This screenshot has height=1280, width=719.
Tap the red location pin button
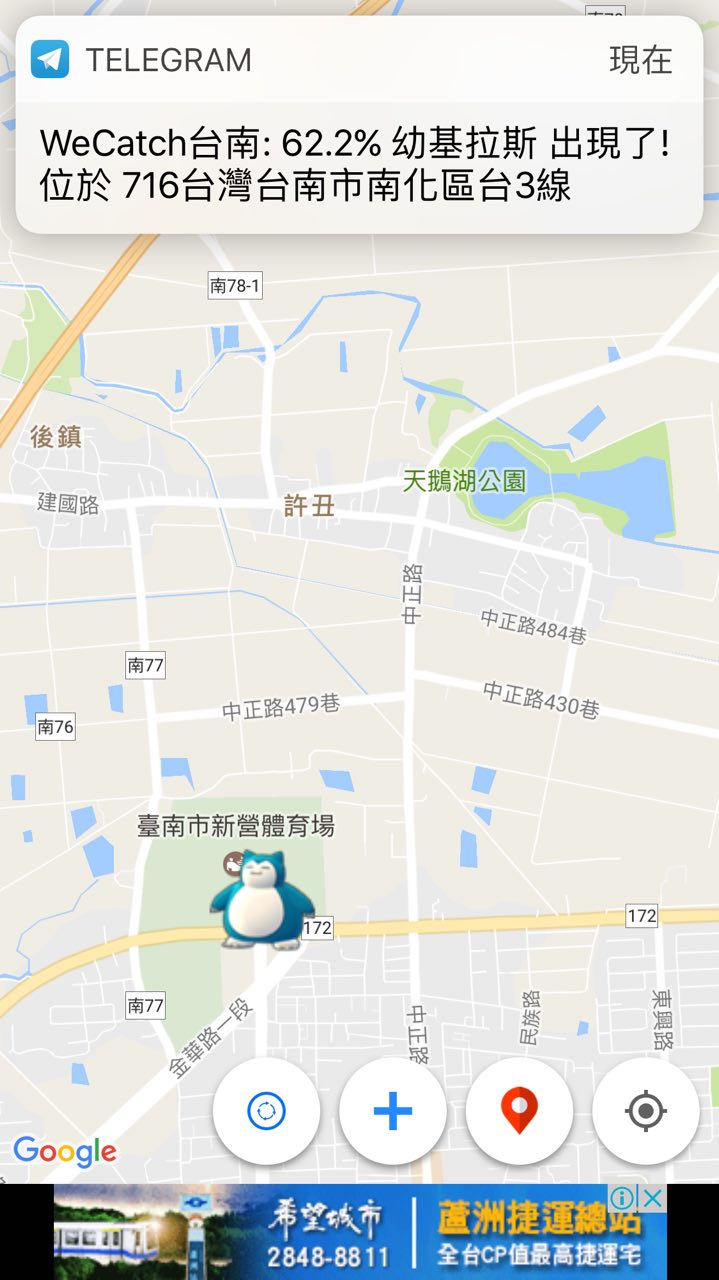(x=519, y=1111)
